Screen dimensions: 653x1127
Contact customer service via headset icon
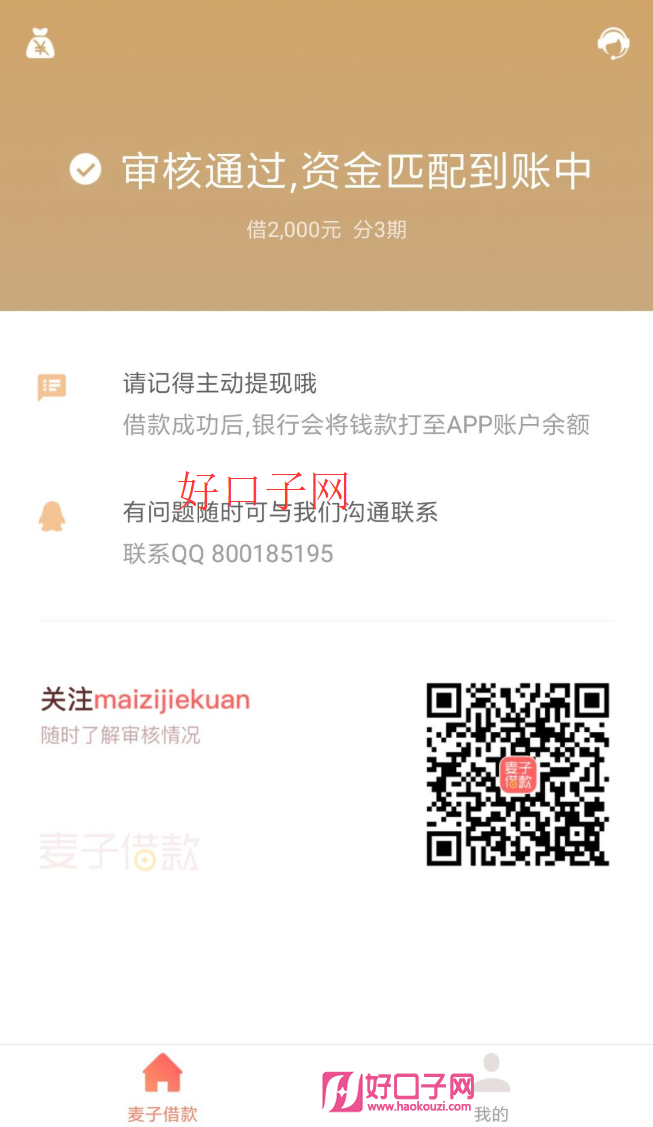613,43
